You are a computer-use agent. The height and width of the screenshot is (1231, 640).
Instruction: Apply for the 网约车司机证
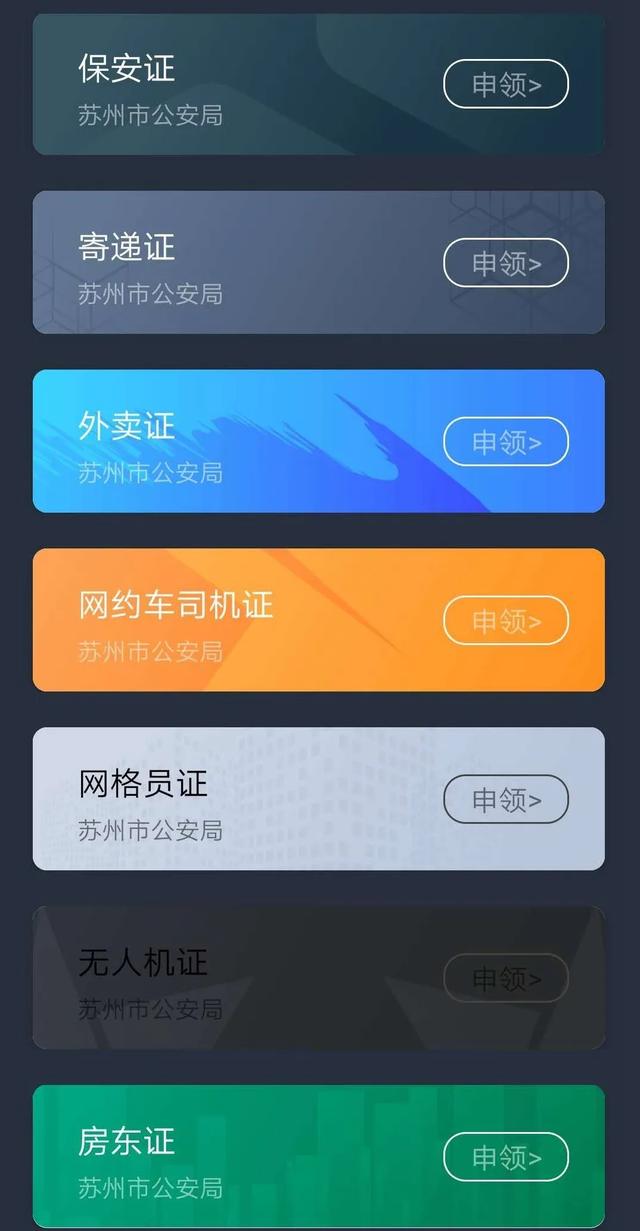[506, 621]
